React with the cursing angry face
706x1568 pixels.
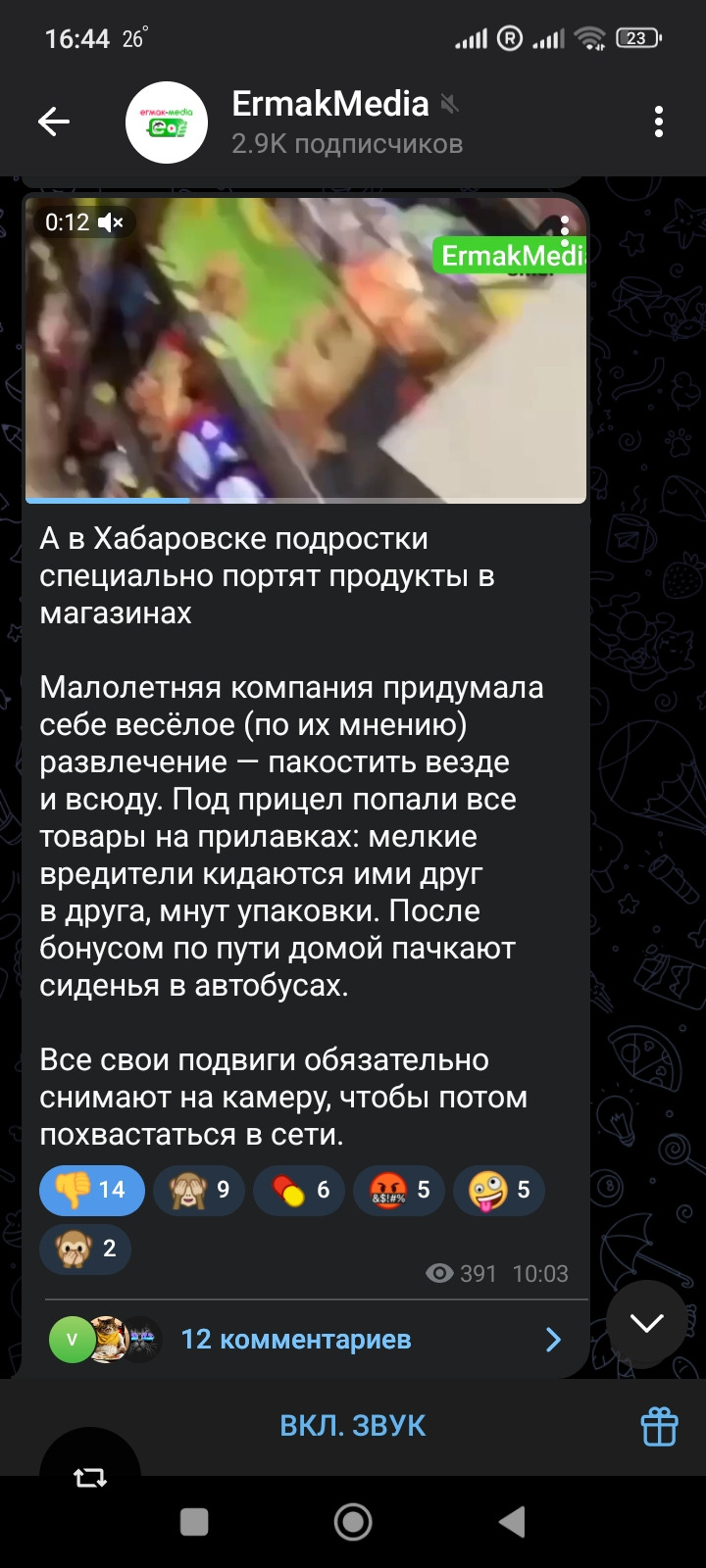tap(399, 1190)
